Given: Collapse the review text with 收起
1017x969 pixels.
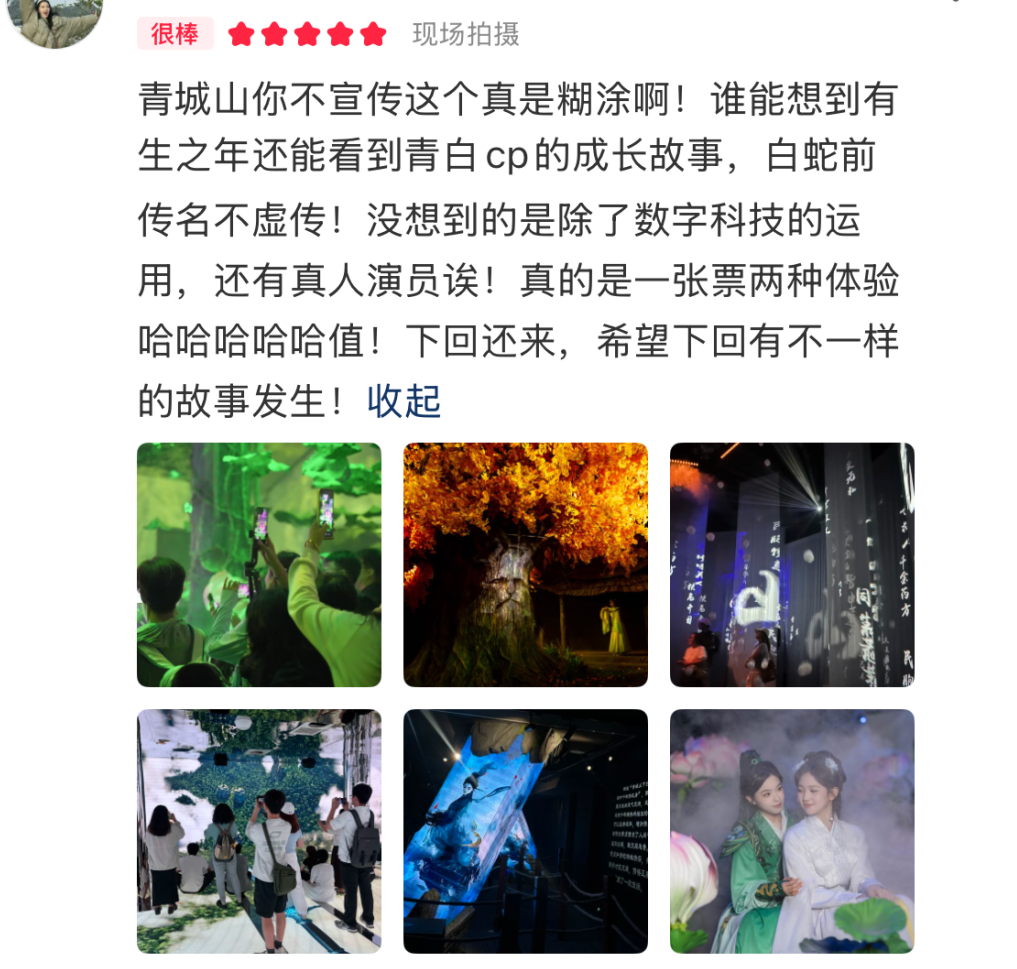Looking at the screenshot, I should 404,401.
